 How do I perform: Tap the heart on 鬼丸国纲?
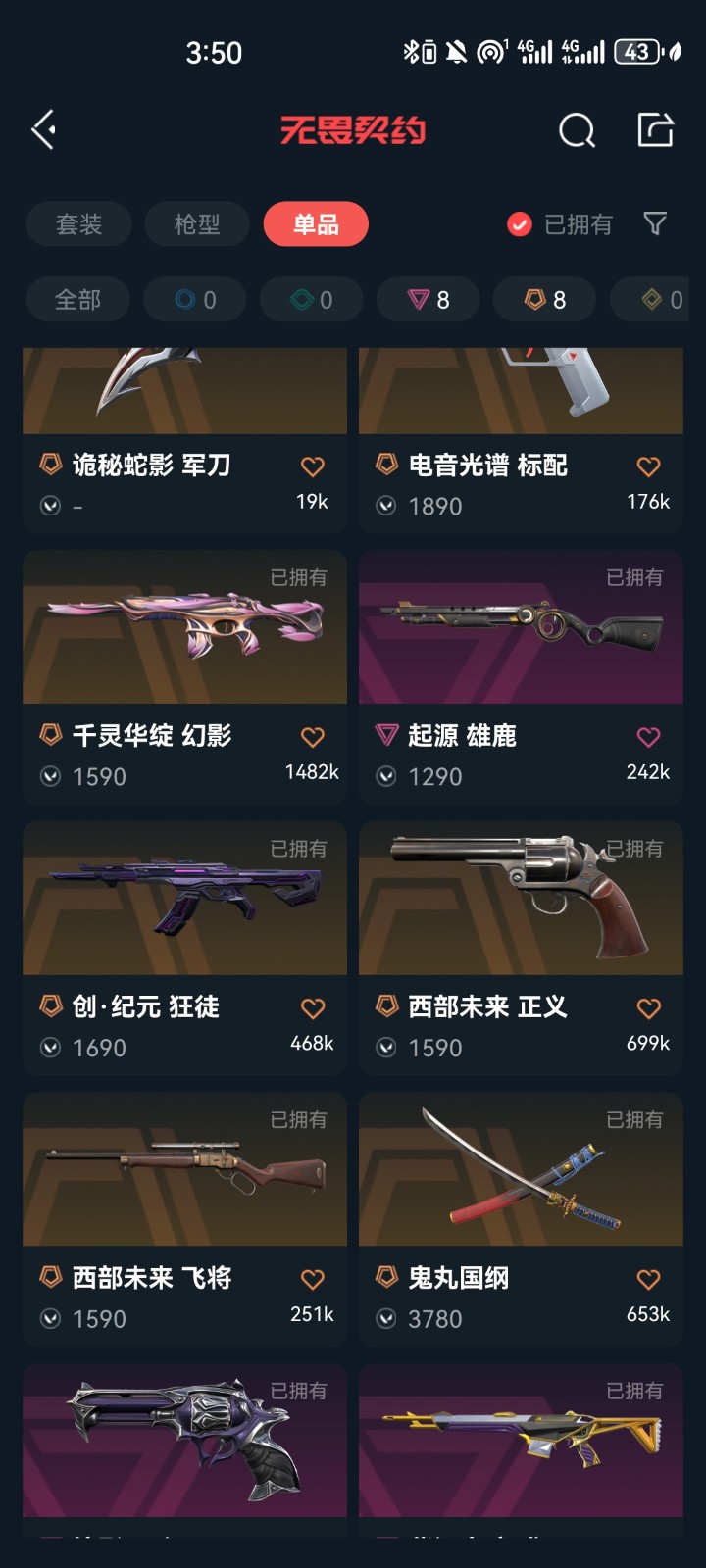648,1279
